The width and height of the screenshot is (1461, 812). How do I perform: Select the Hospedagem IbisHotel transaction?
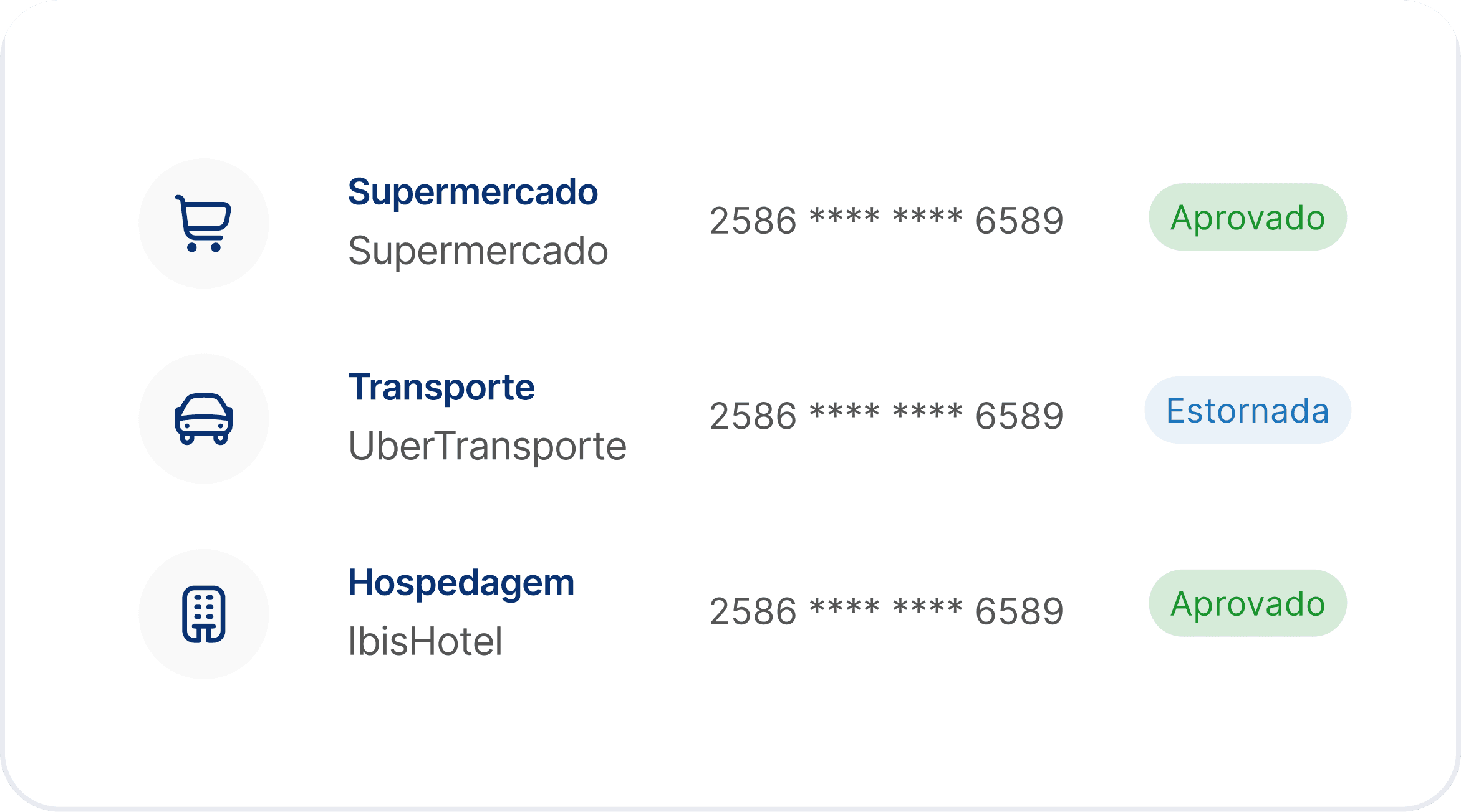click(460, 611)
